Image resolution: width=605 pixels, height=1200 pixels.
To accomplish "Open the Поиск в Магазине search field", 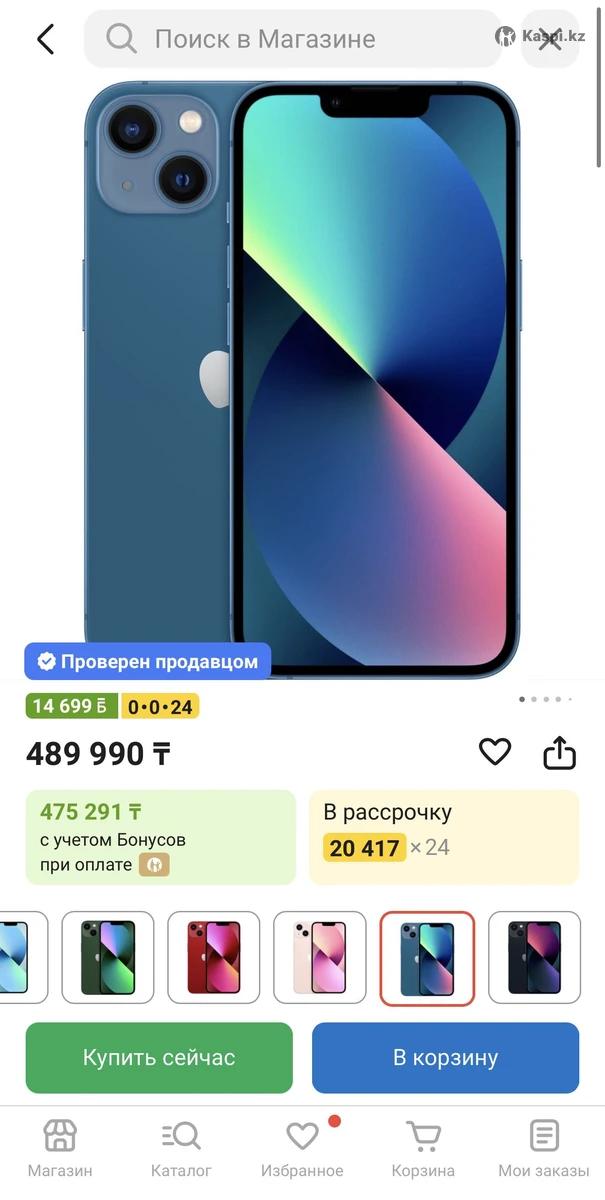I will tap(290, 39).
